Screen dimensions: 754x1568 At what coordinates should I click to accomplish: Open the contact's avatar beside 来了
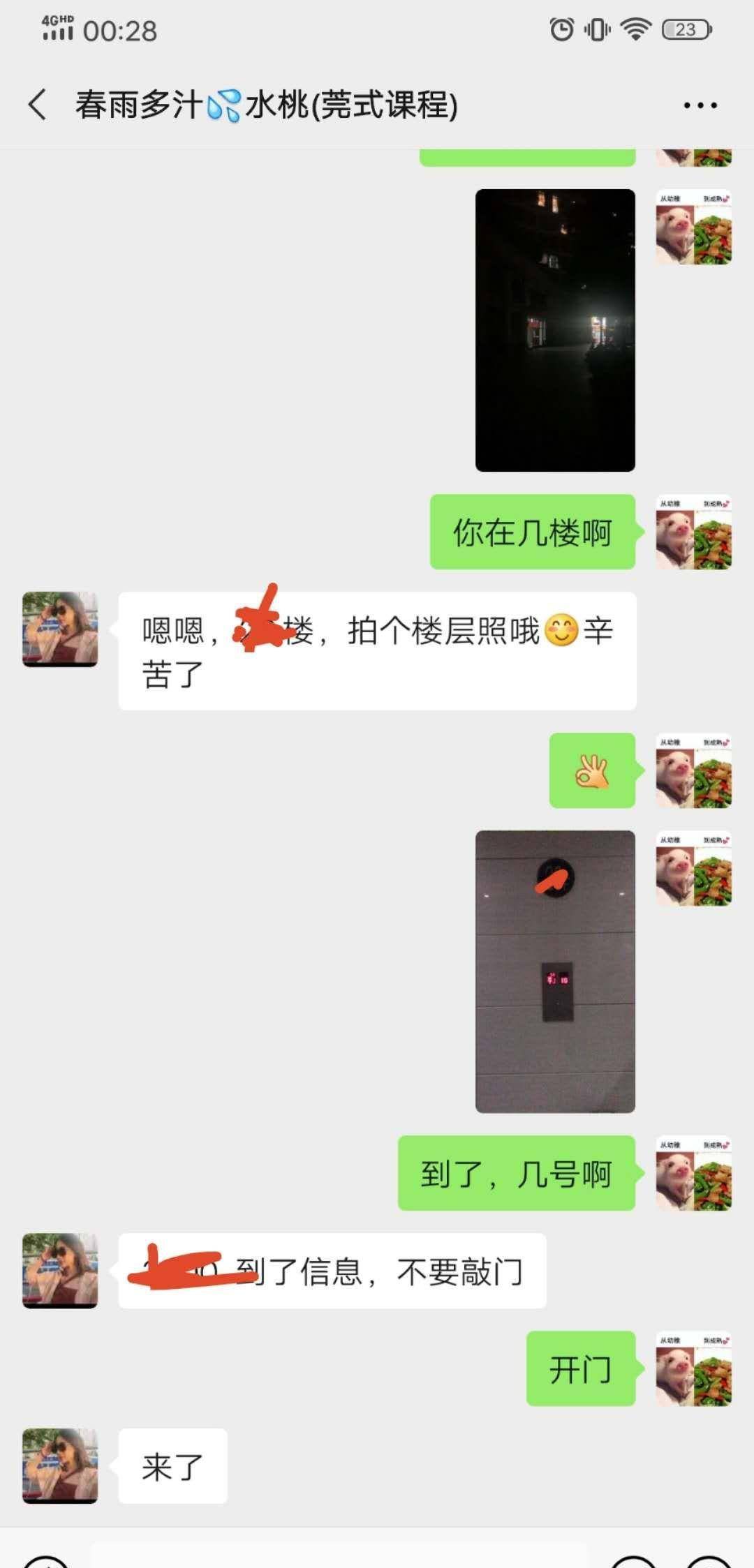coord(60,1465)
